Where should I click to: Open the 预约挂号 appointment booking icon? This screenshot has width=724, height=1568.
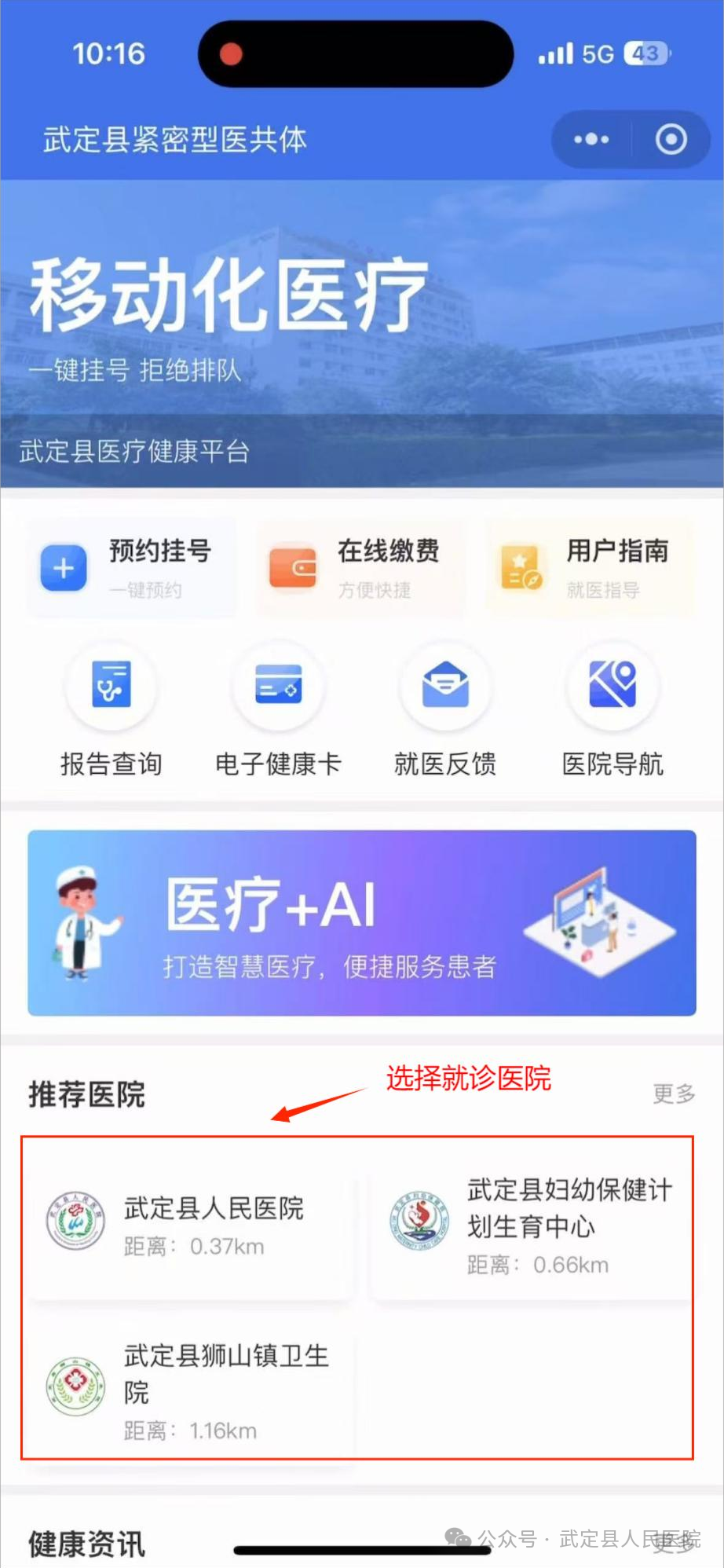(x=63, y=567)
